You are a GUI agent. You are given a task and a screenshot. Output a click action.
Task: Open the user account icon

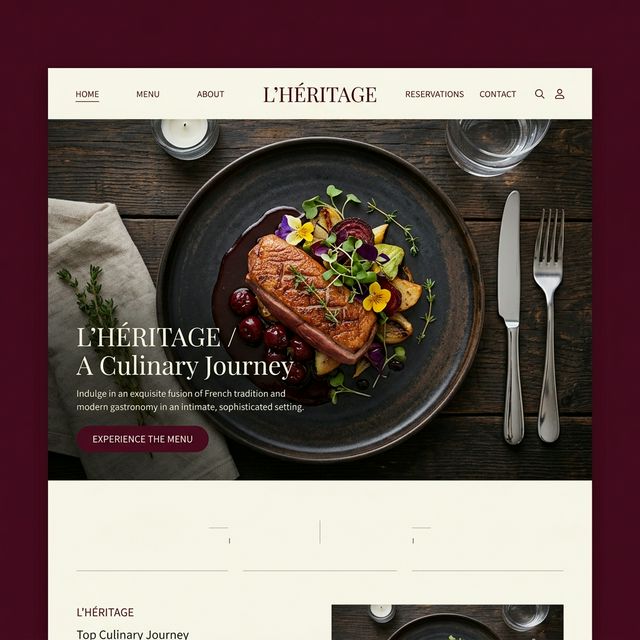560,94
